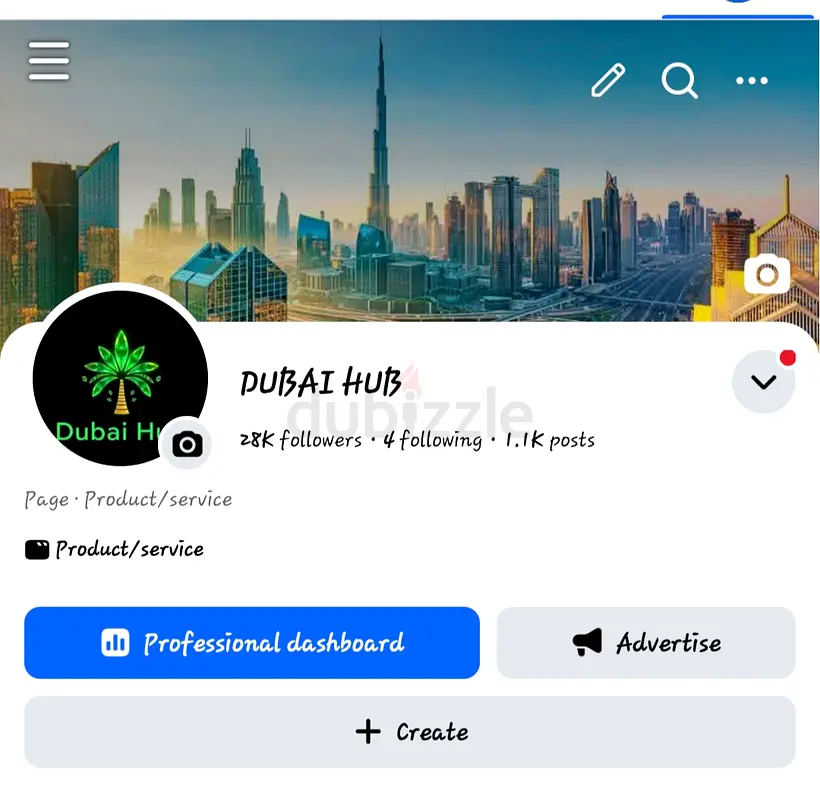Tap the pencil edit icon
Viewport: 820px width, 800px height.
tap(608, 80)
